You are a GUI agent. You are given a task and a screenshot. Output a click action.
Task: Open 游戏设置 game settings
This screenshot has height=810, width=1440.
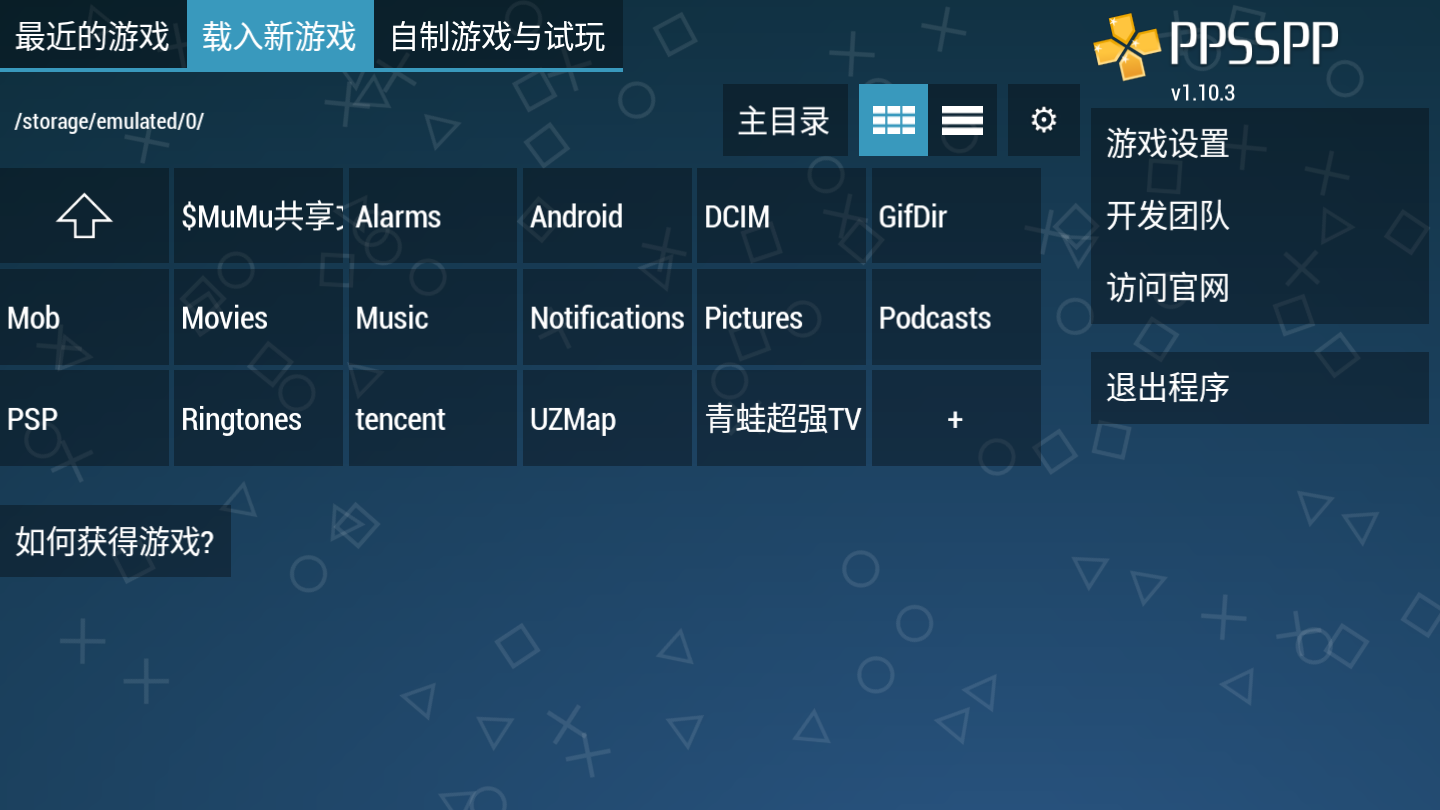[1258, 144]
